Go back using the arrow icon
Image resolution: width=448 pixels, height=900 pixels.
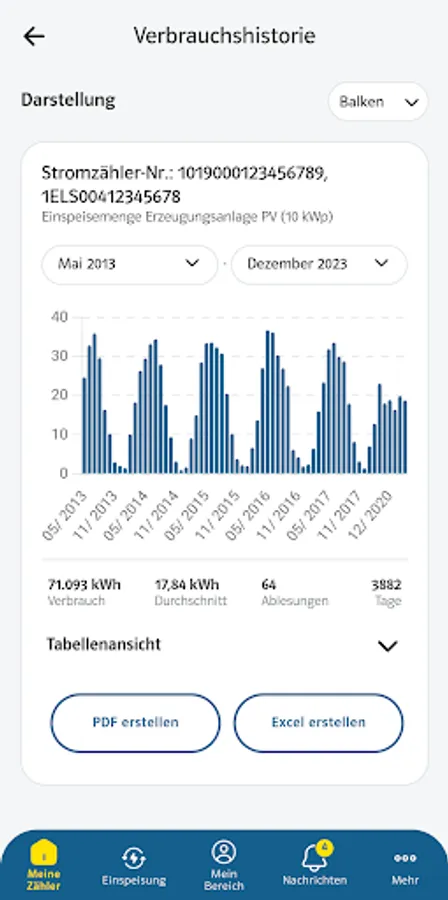click(34, 36)
